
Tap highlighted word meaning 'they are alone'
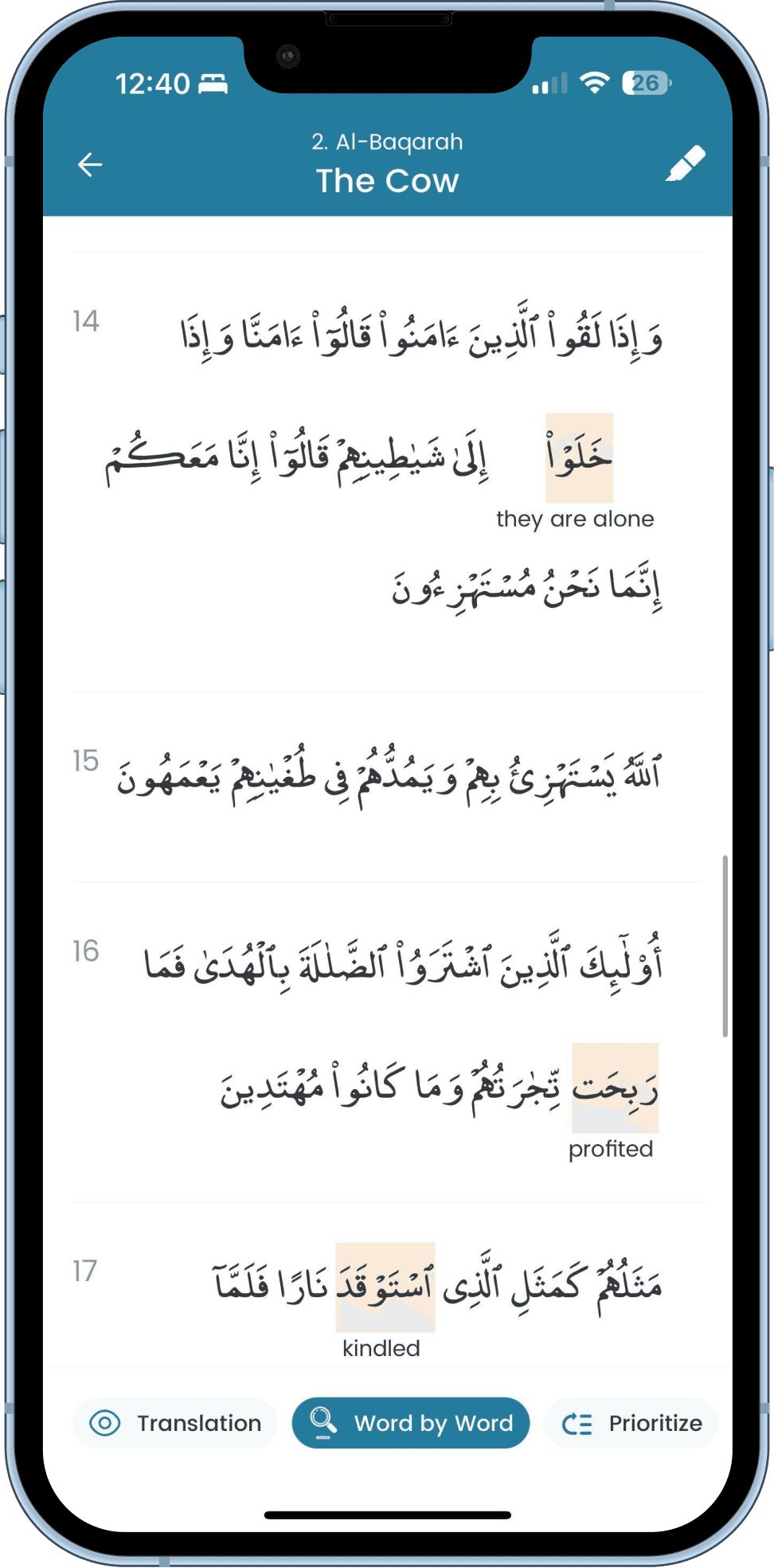(579, 458)
